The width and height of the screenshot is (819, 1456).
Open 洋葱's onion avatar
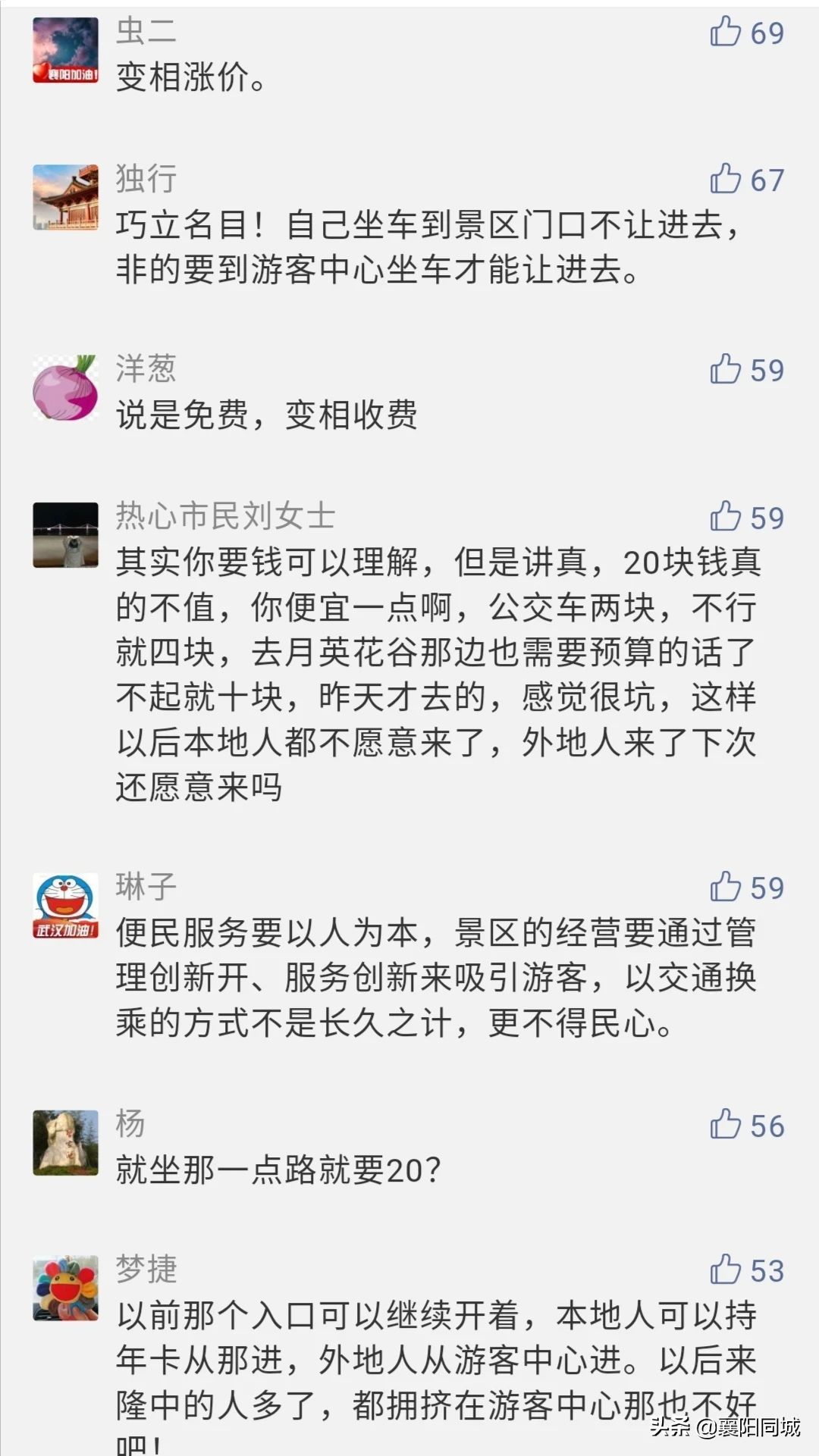[x=66, y=387]
